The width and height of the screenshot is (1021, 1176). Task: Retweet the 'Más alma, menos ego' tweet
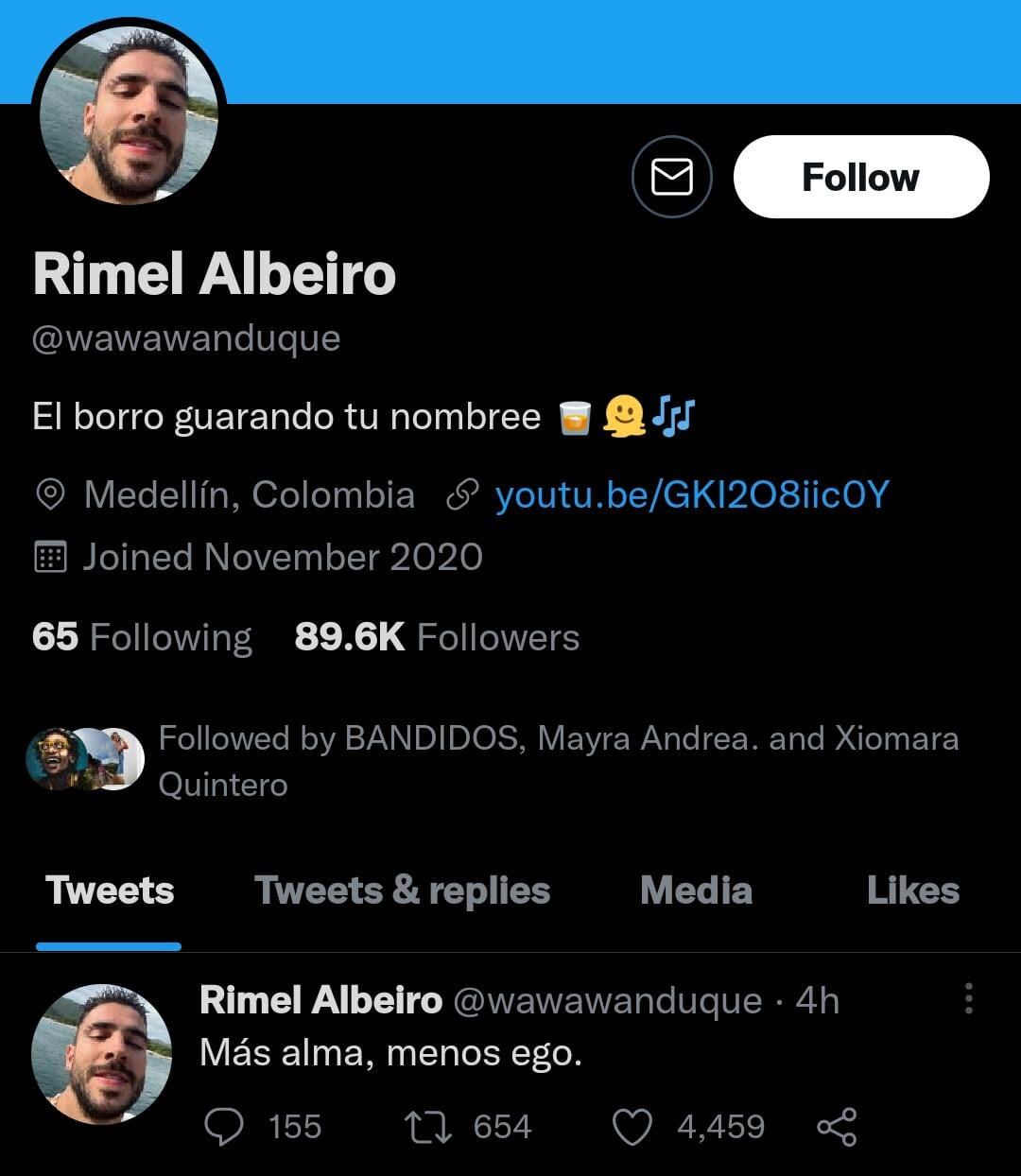pyautogui.click(x=427, y=1126)
